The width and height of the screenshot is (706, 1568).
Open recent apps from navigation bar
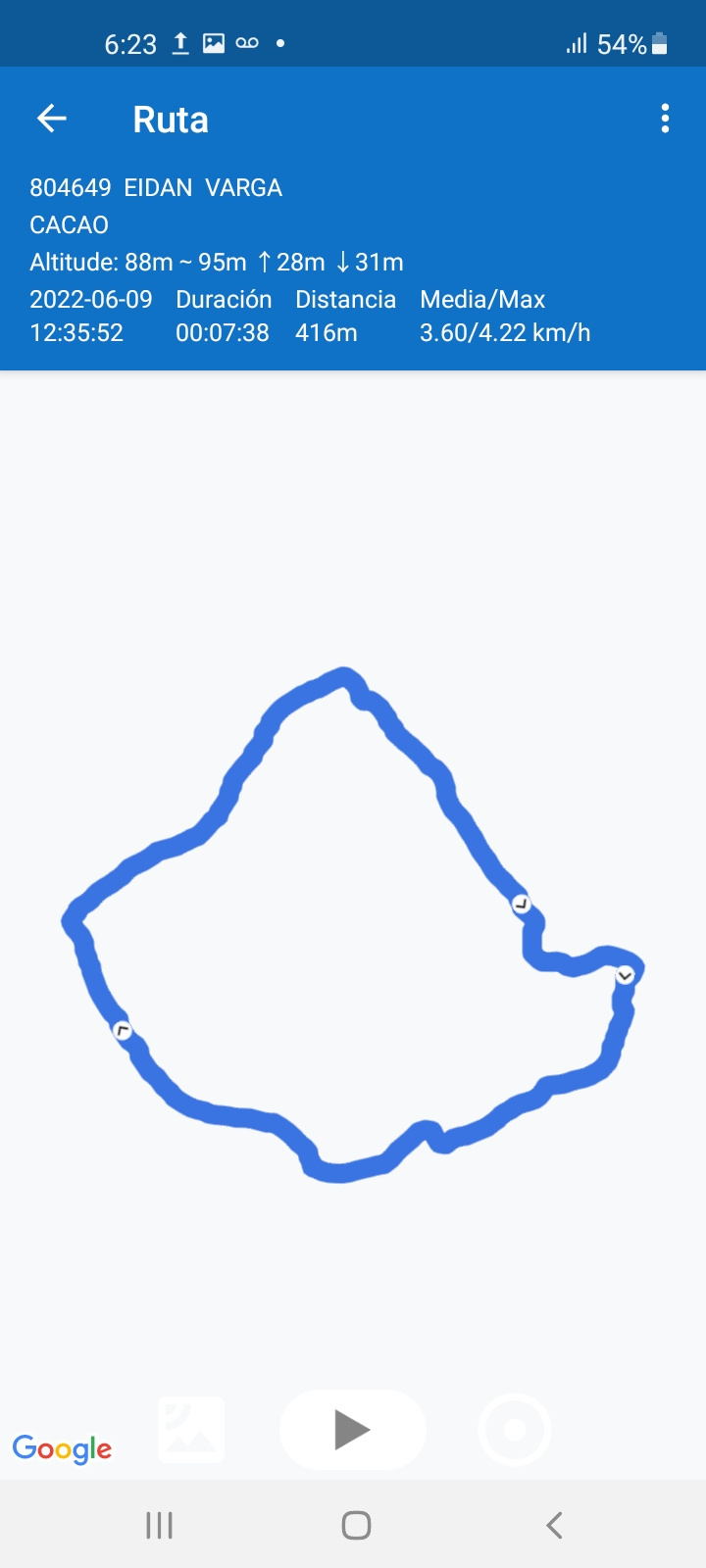tap(159, 1525)
